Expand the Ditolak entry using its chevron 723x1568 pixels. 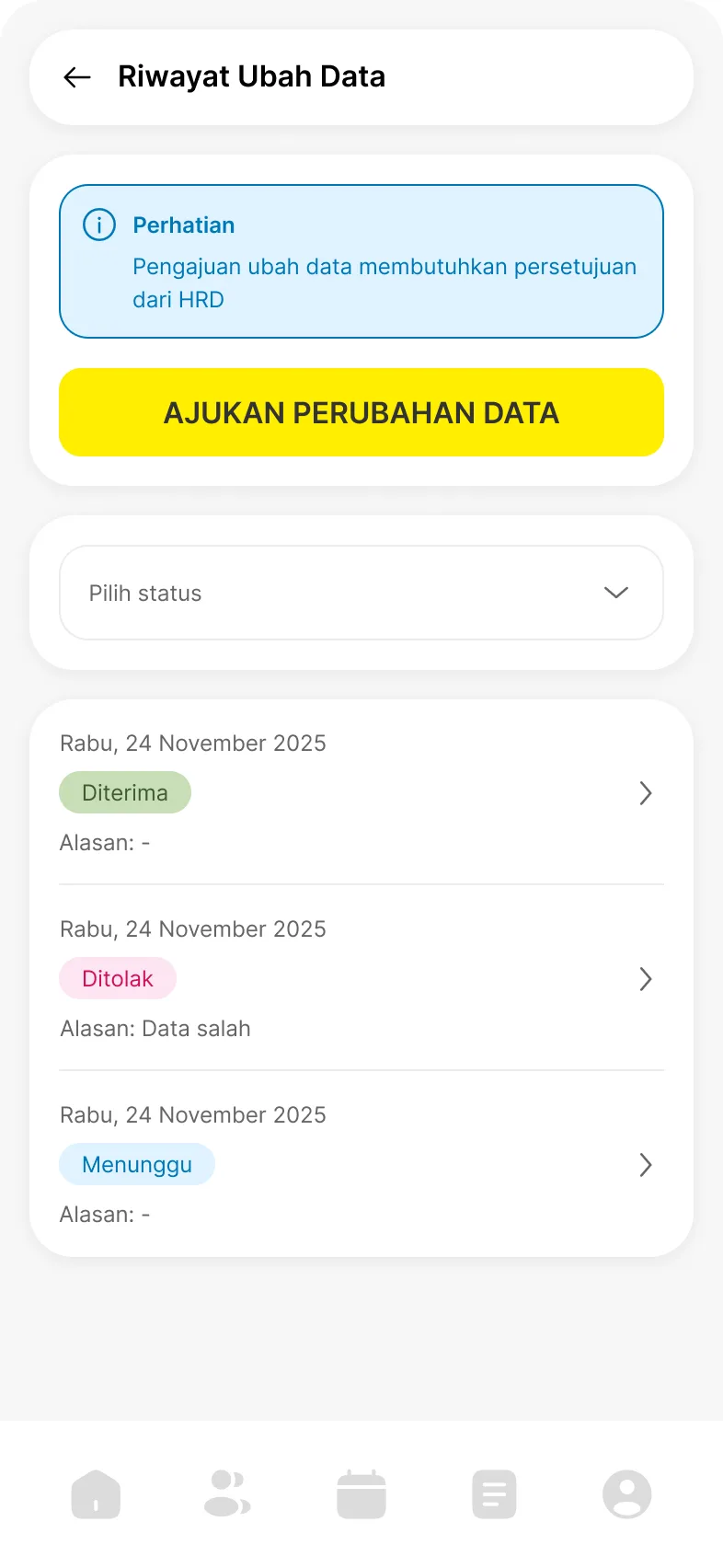(x=646, y=979)
